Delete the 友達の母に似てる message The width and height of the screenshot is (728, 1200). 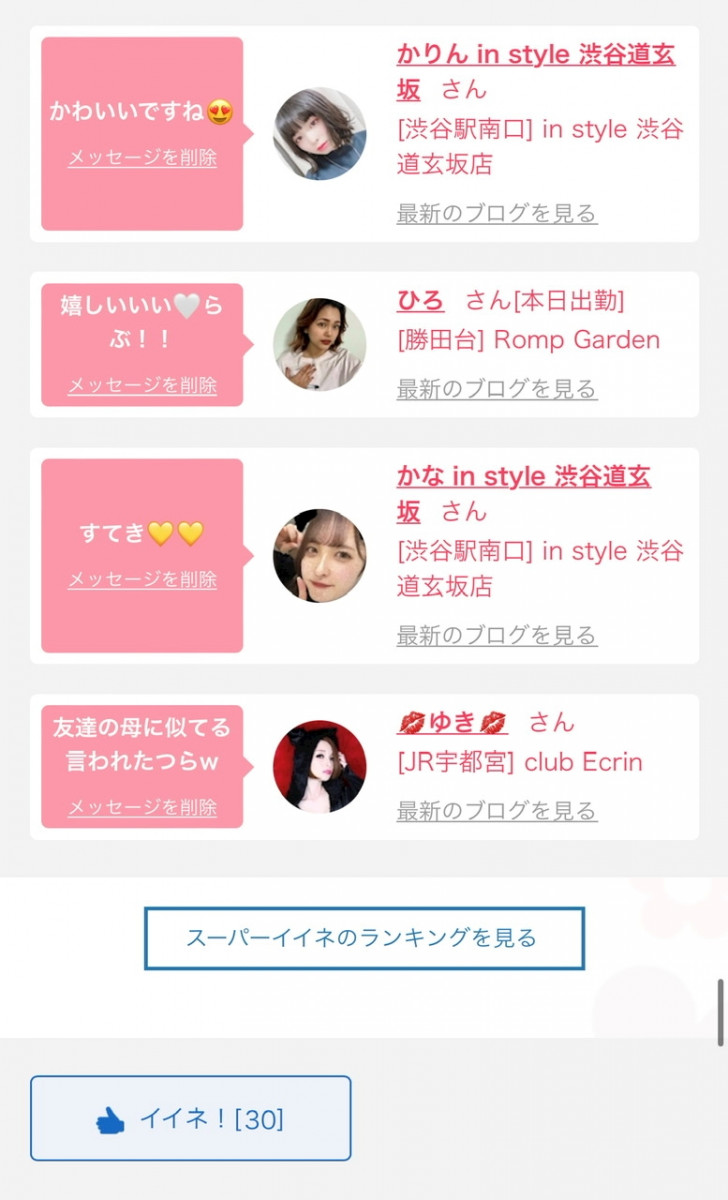click(142, 808)
